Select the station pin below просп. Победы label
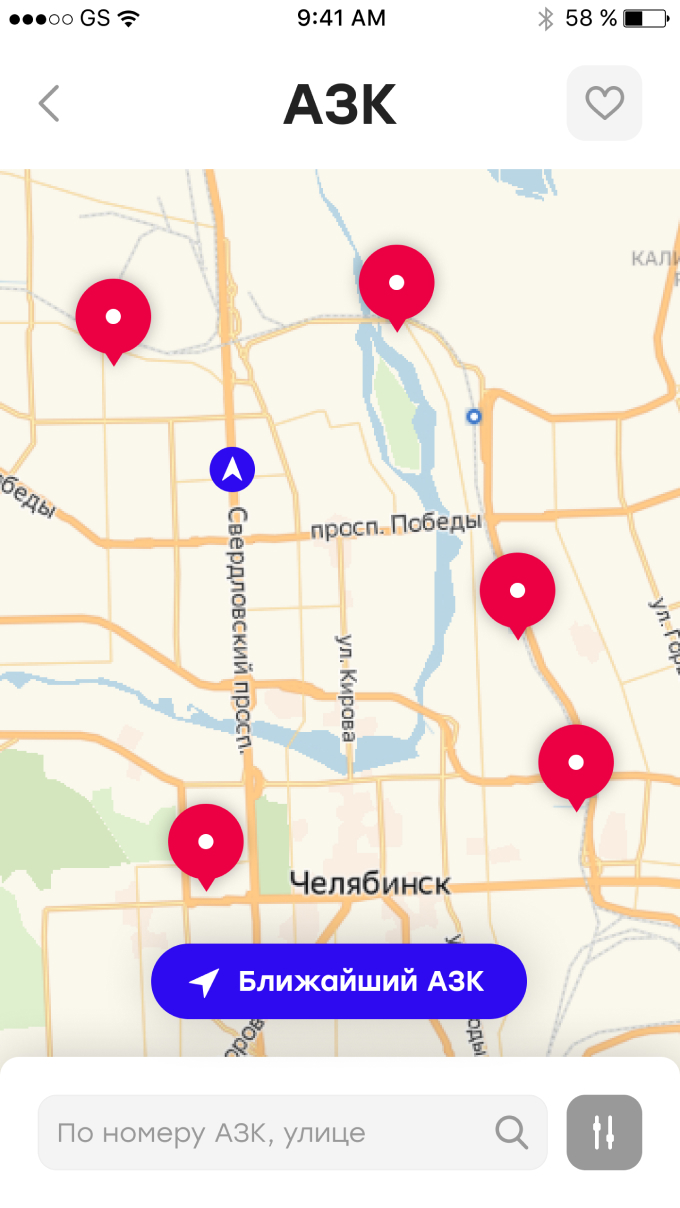680x1208 pixels. [x=517, y=591]
